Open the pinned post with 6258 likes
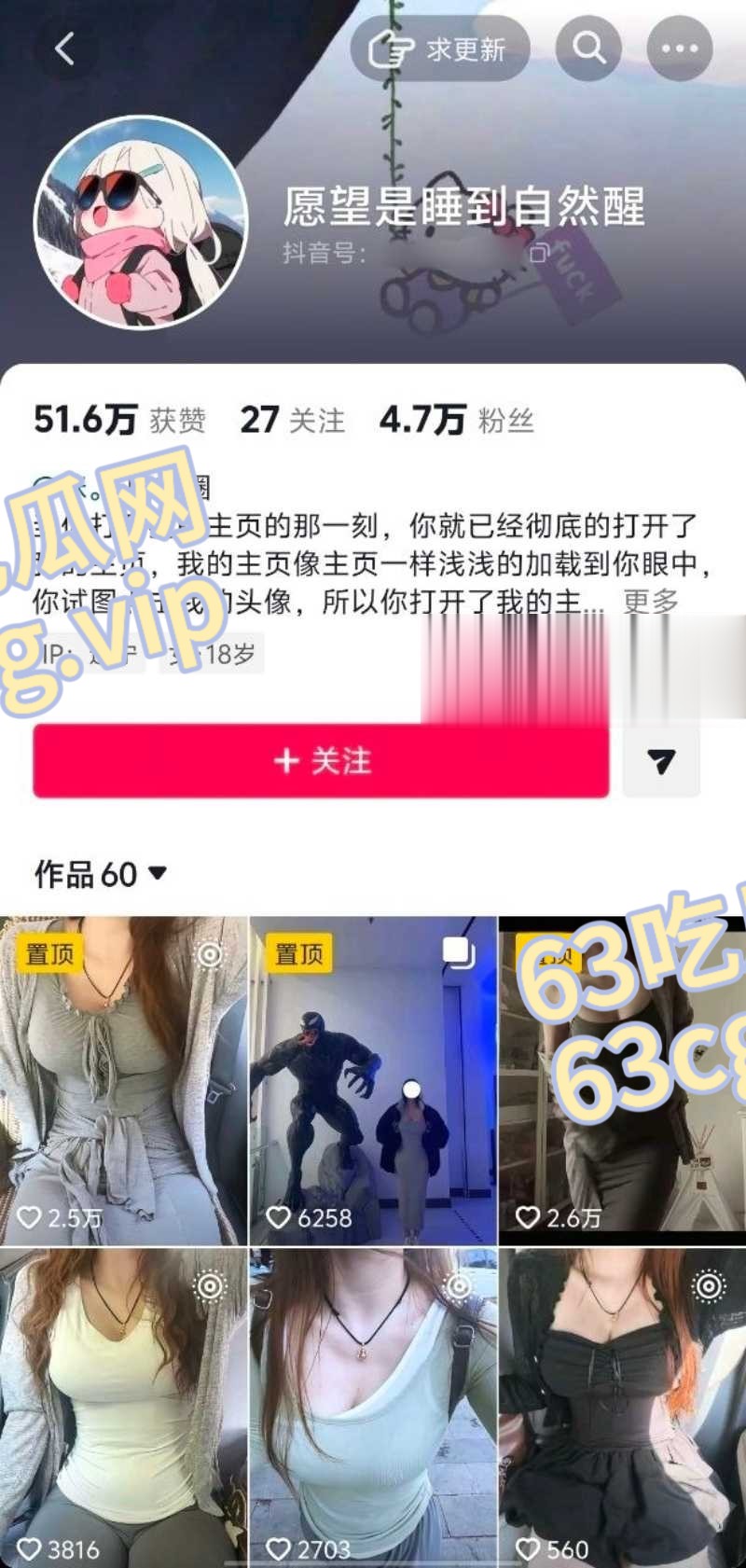 373,1081
